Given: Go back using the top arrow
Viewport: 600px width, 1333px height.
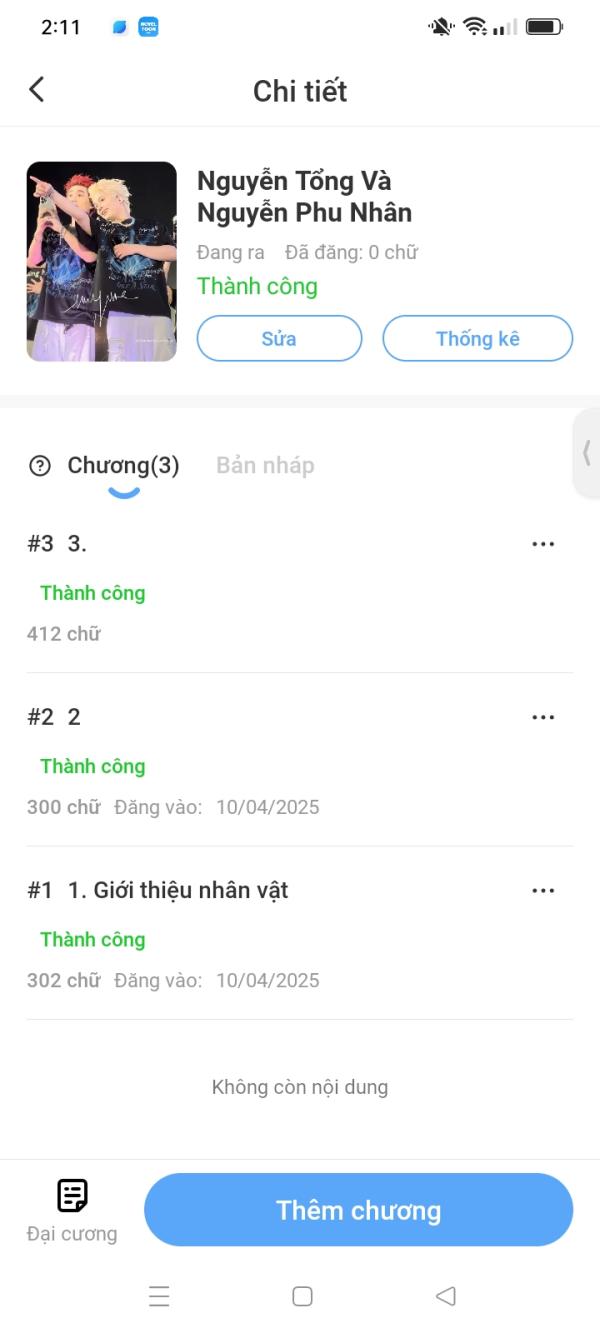Looking at the screenshot, I should coord(37,90).
